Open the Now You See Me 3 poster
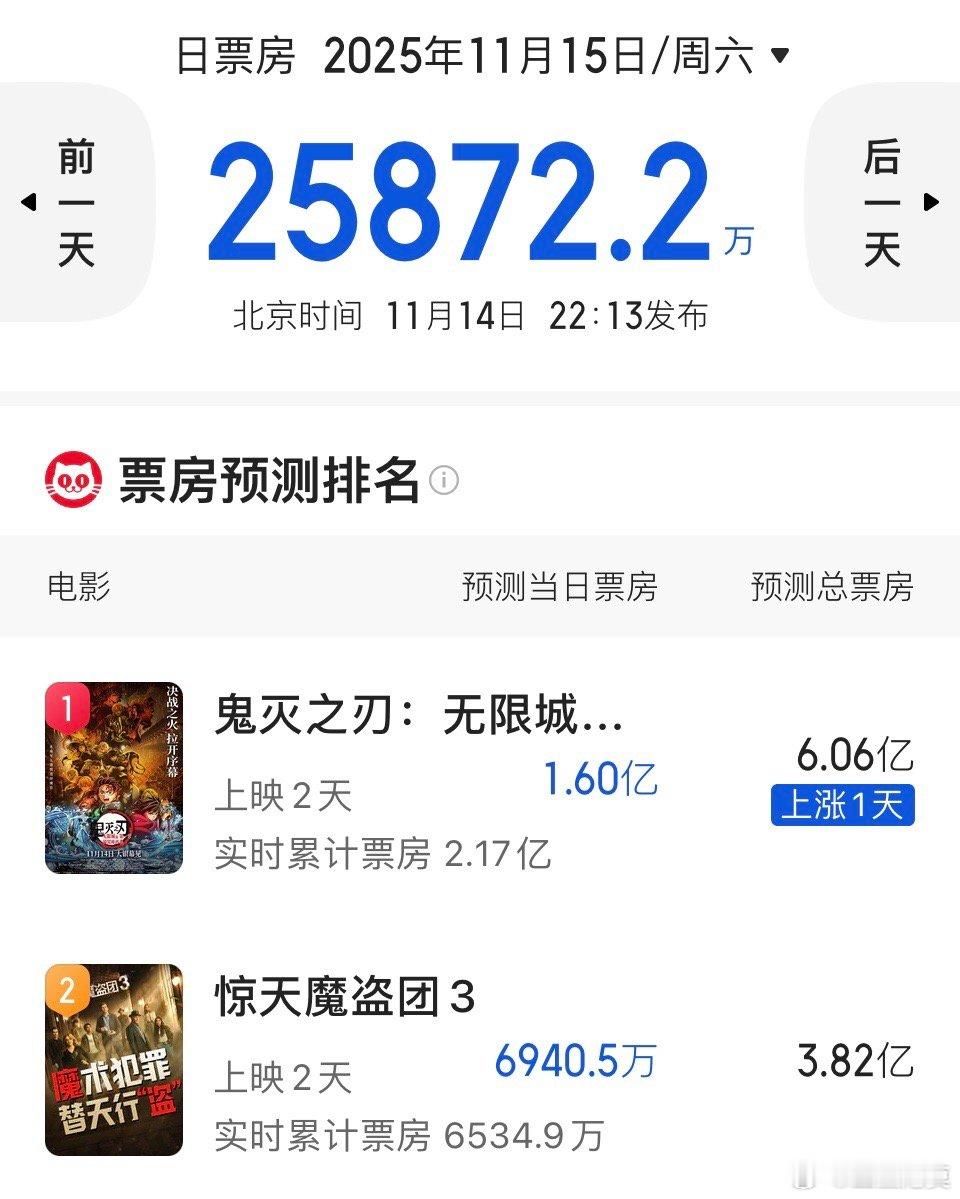Image resolution: width=960 pixels, height=1199 pixels. [115, 1060]
